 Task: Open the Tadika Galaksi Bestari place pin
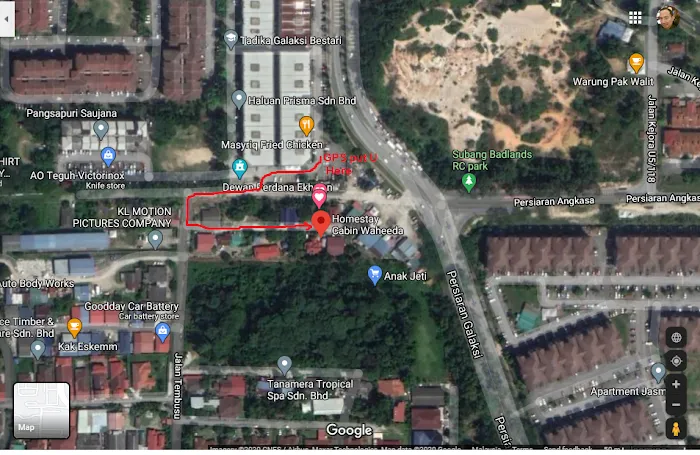[231, 40]
